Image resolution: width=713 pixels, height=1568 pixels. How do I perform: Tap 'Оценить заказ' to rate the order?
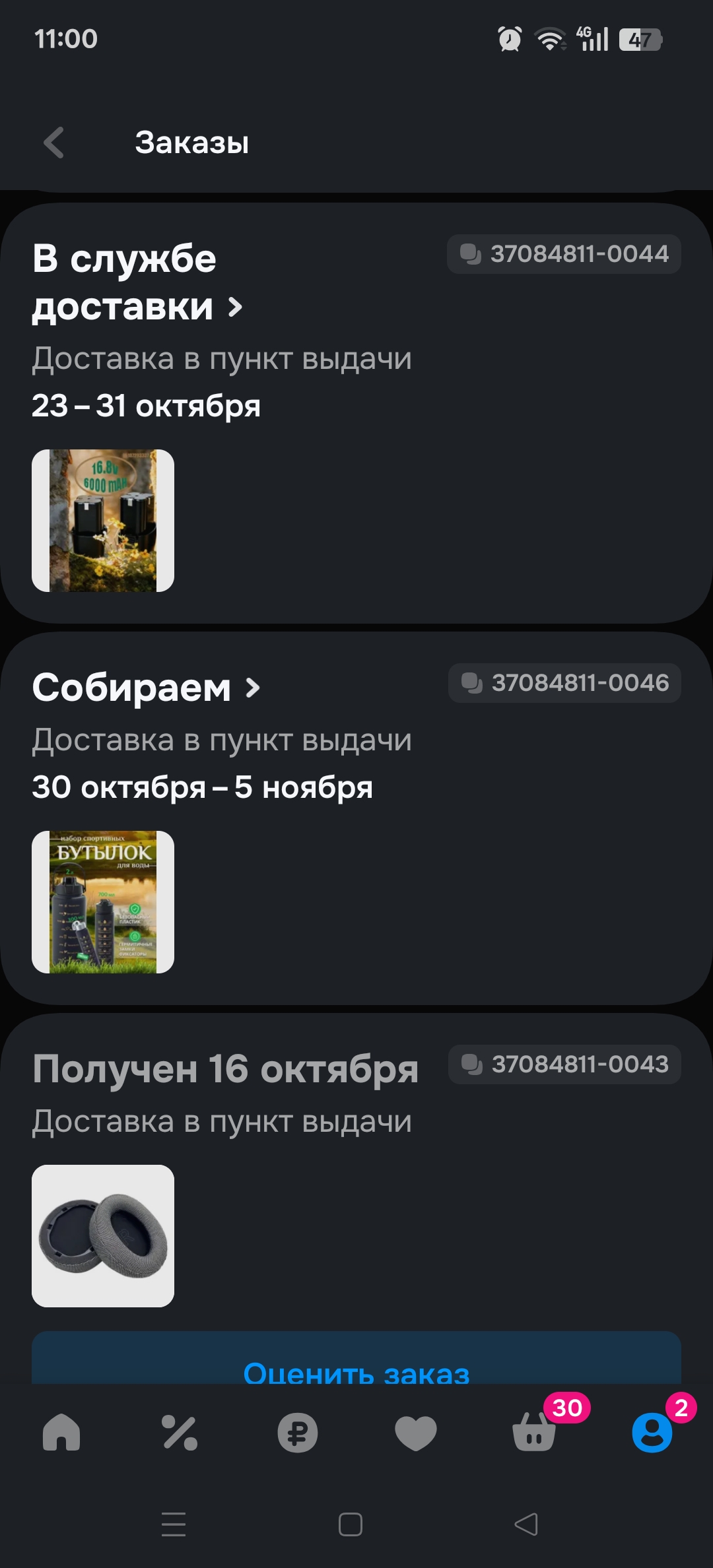pyautogui.click(x=356, y=1366)
